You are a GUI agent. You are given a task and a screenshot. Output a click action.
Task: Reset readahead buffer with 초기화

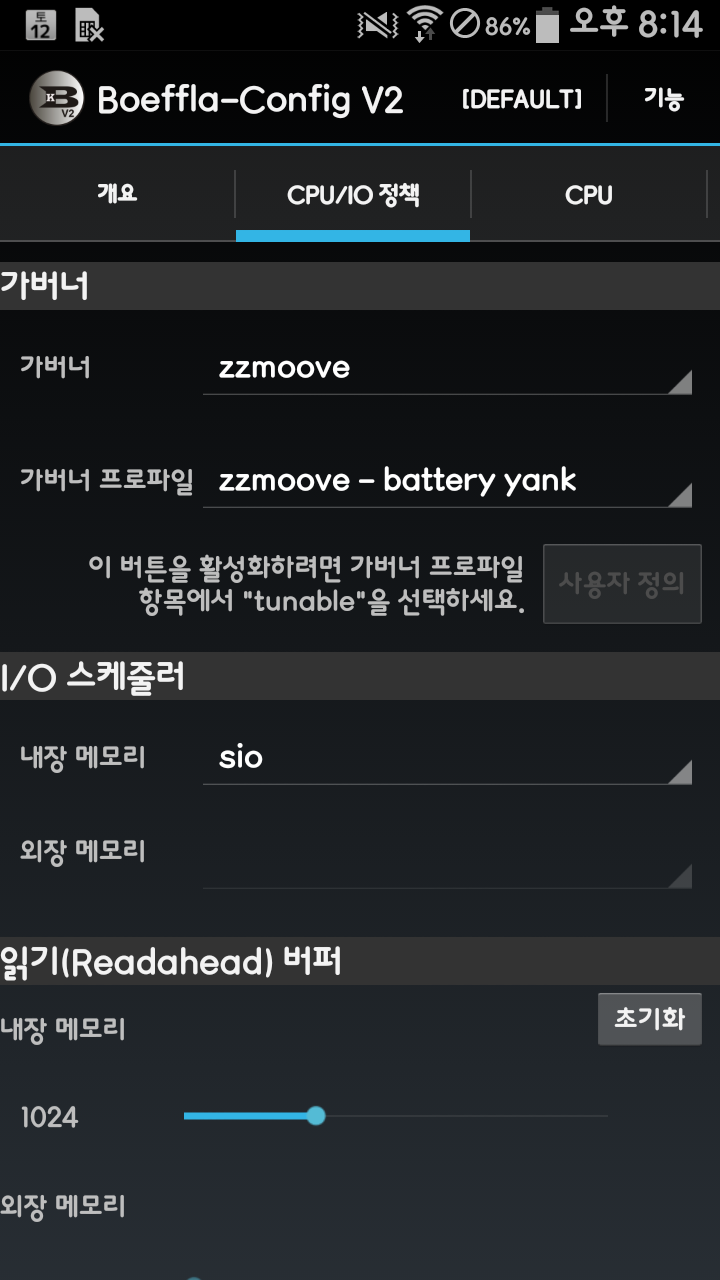650,1019
